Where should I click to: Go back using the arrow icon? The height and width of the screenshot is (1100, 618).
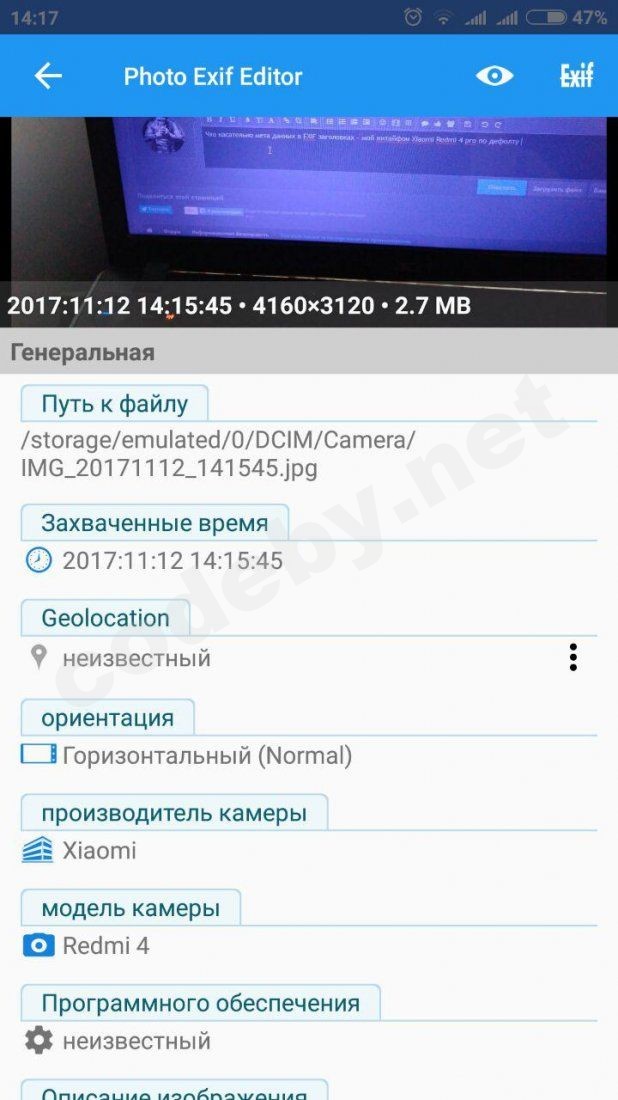[48, 76]
